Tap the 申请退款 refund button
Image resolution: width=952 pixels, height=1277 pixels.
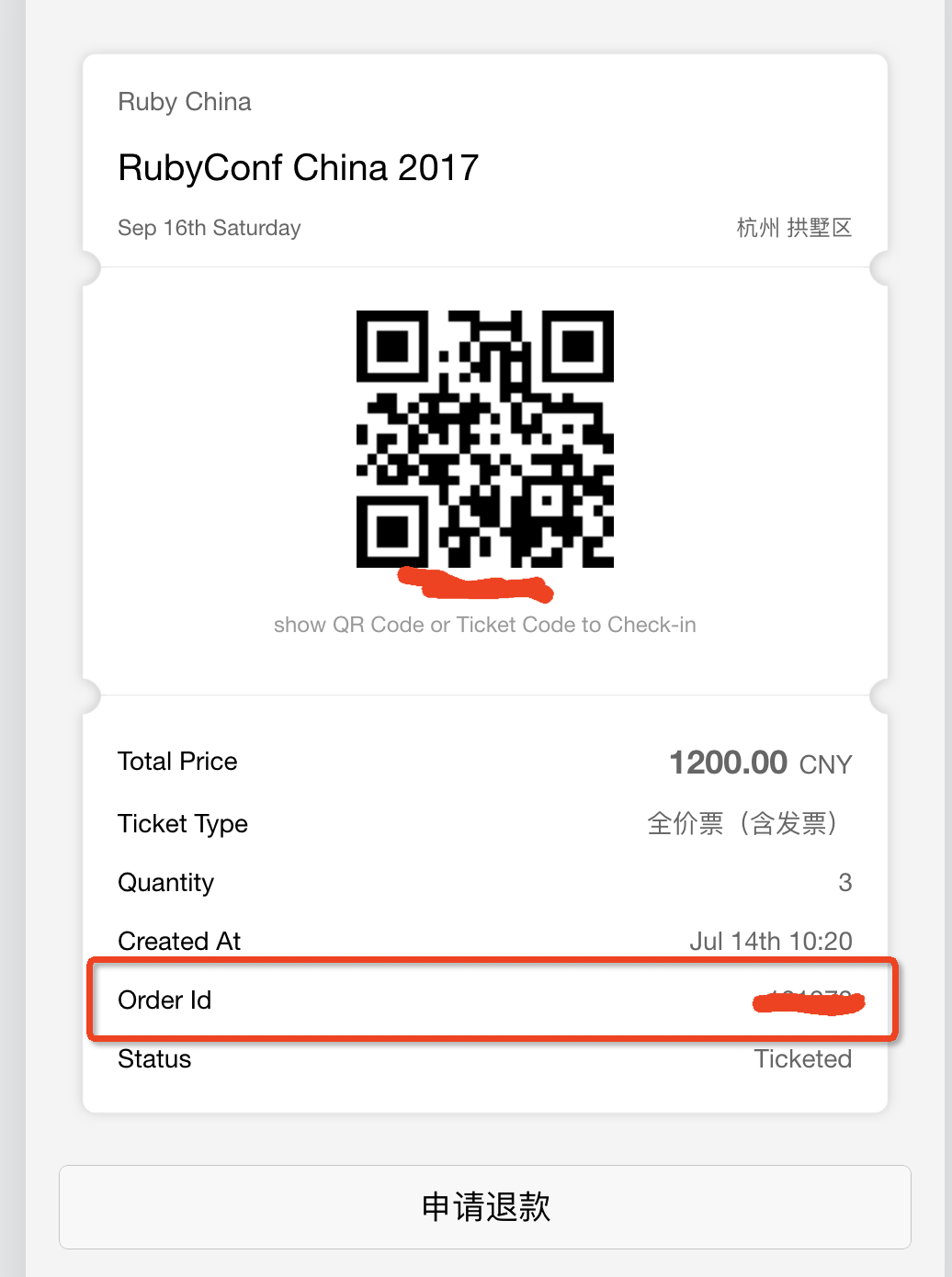[485, 1206]
